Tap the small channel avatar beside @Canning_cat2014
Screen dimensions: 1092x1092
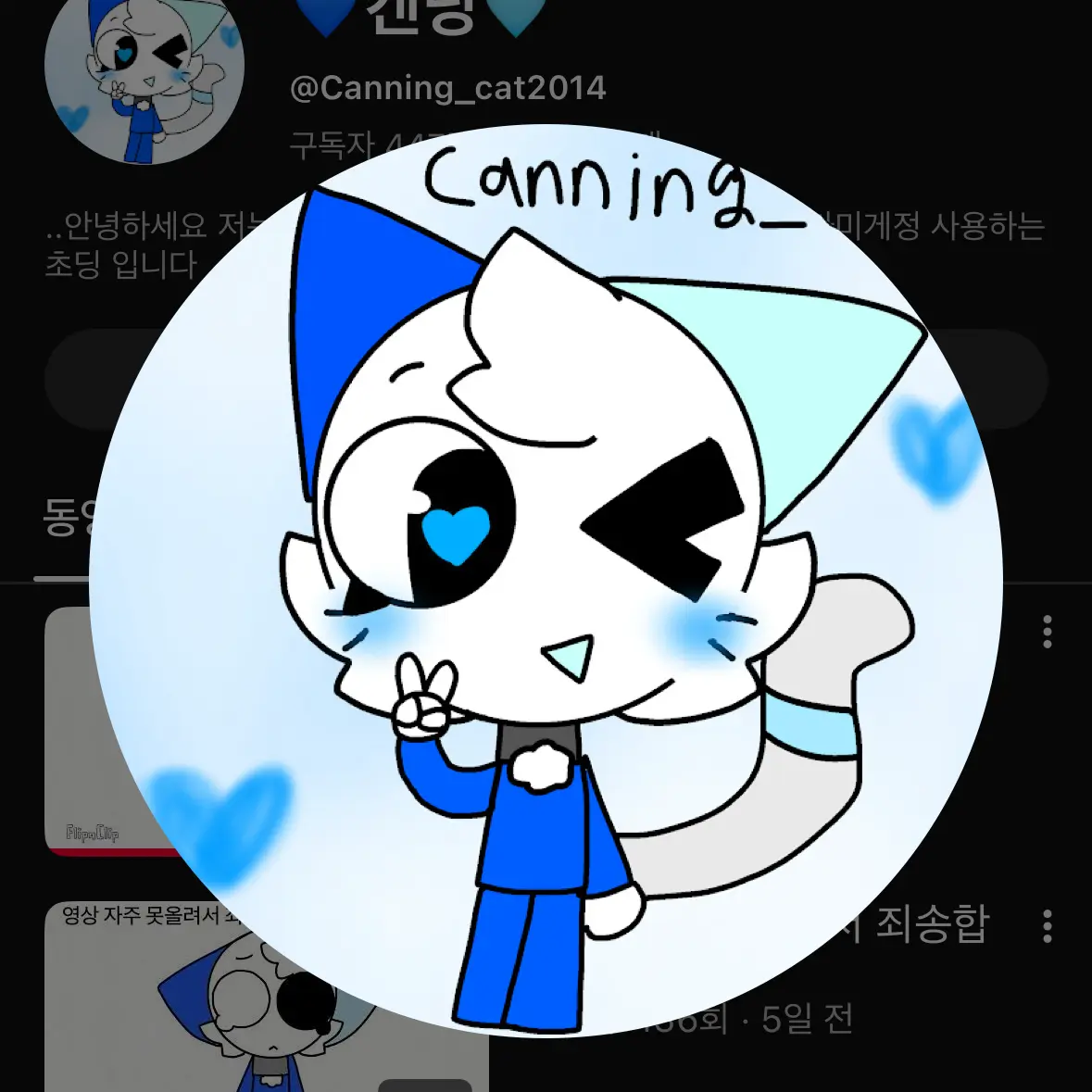144,79
